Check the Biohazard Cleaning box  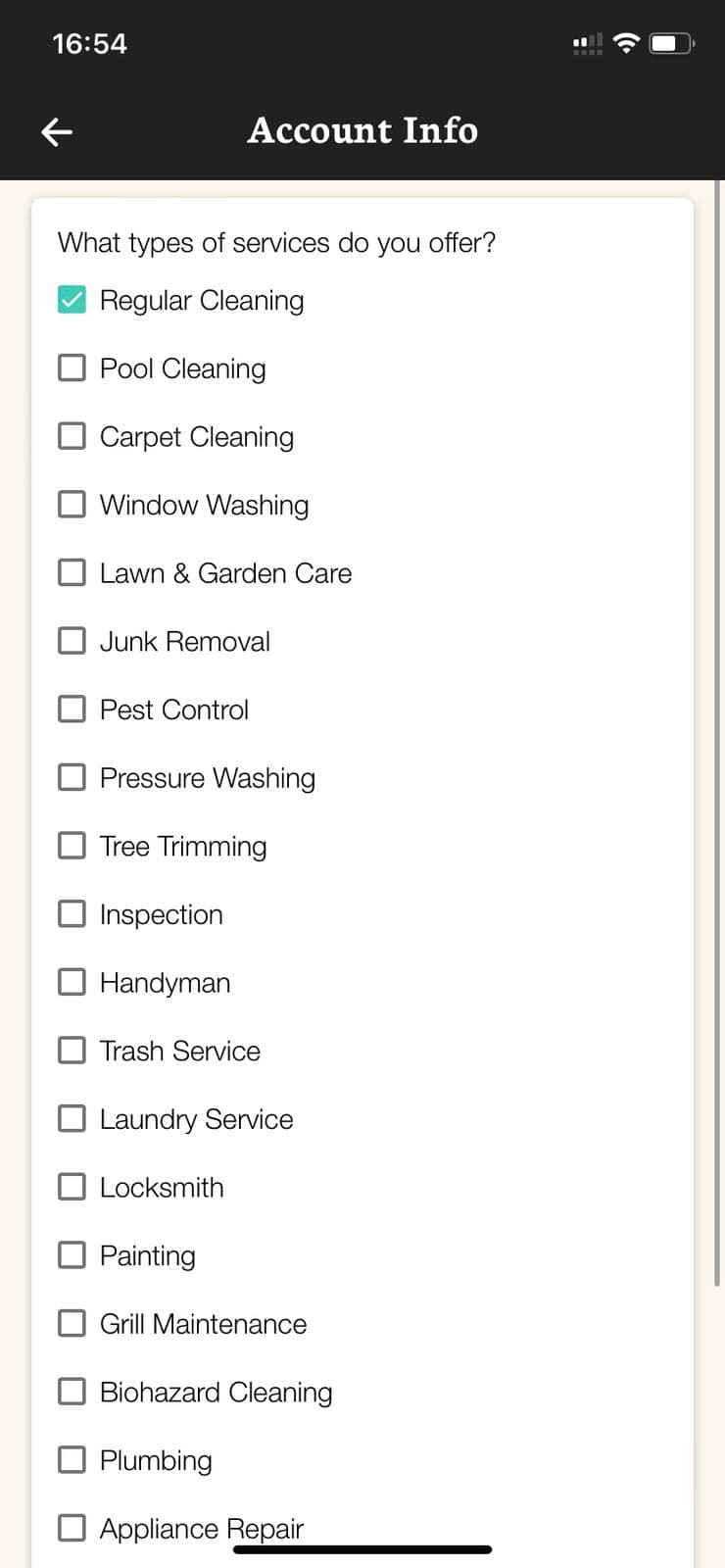click(72, 1392)
